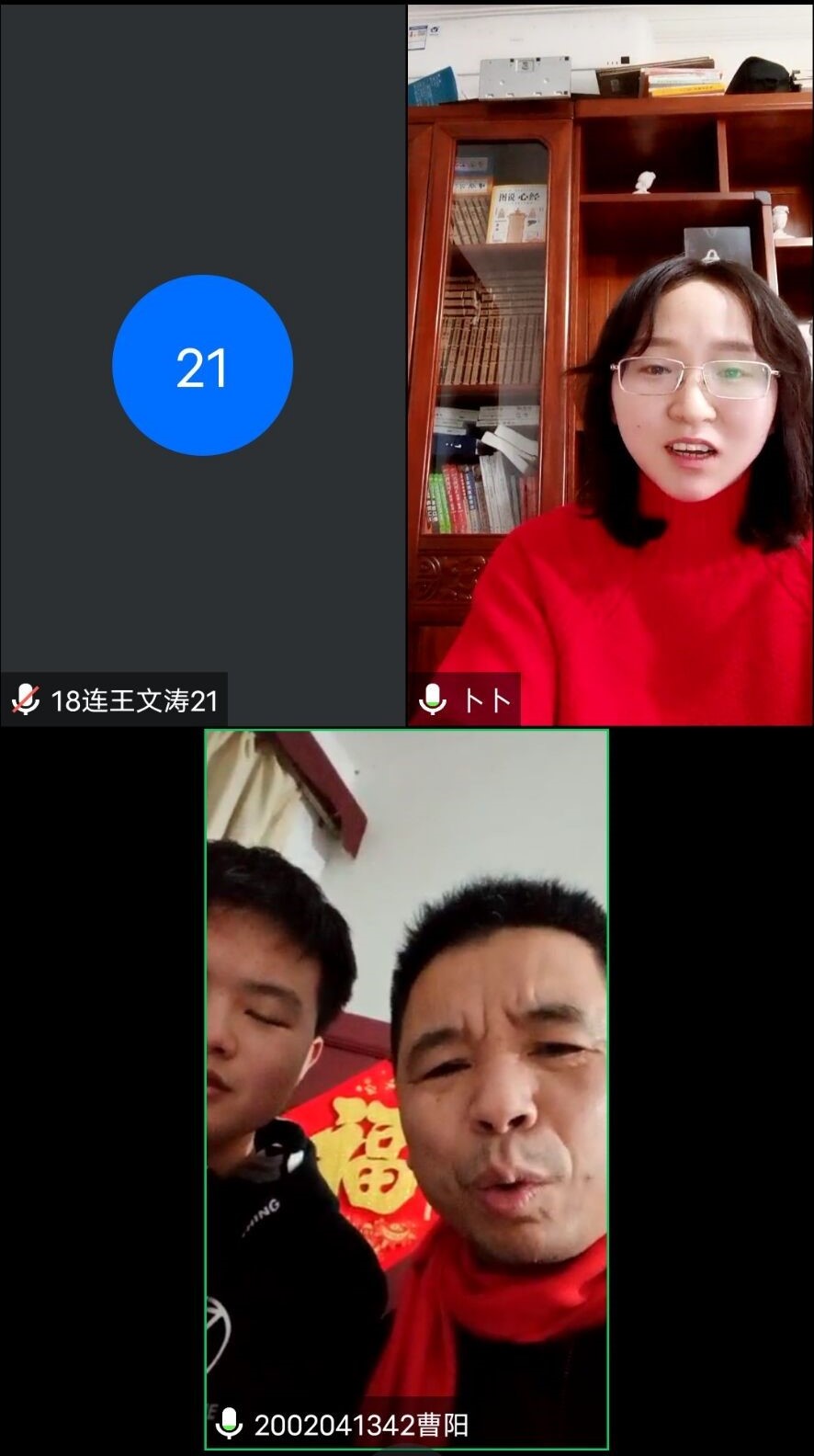Open the 2002041342曹阳 video tile
The height and width of the screenshot is (1456, 814).
(x=406, y=1089)
